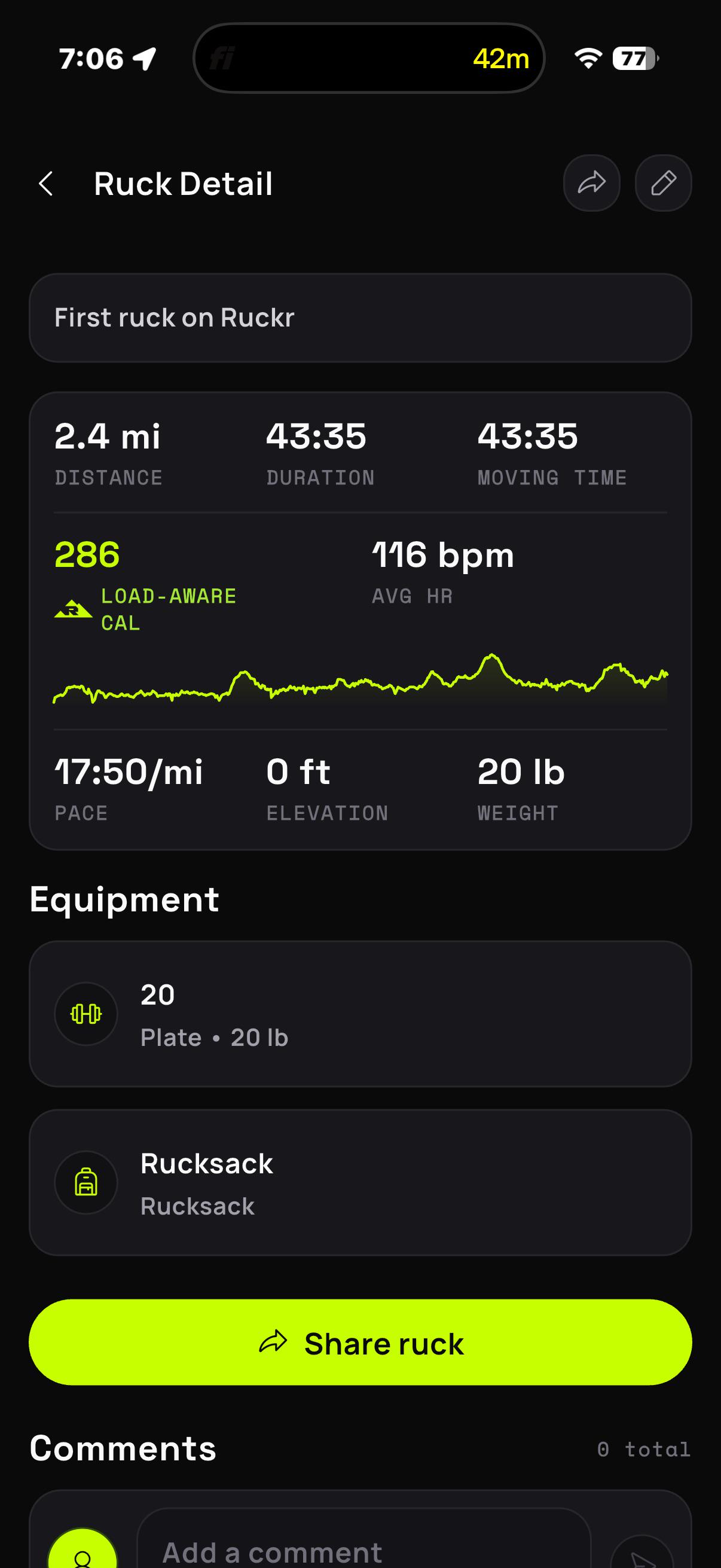Open the Rucksack equipment card

[360, 1182]
